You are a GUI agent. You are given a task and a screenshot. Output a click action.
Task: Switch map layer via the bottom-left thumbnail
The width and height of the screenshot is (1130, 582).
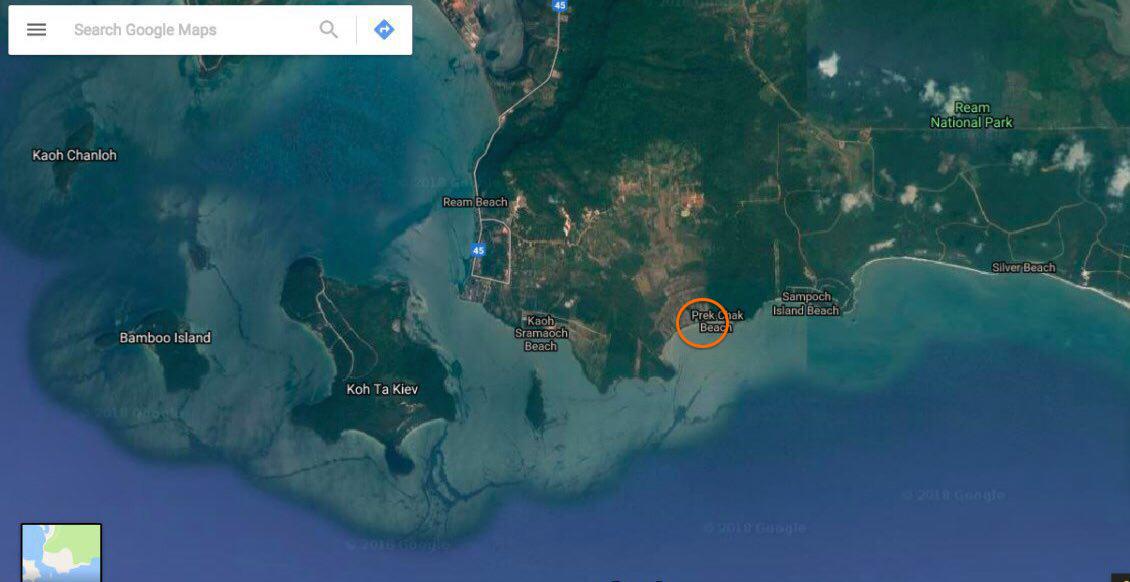(x=61, y=552)
